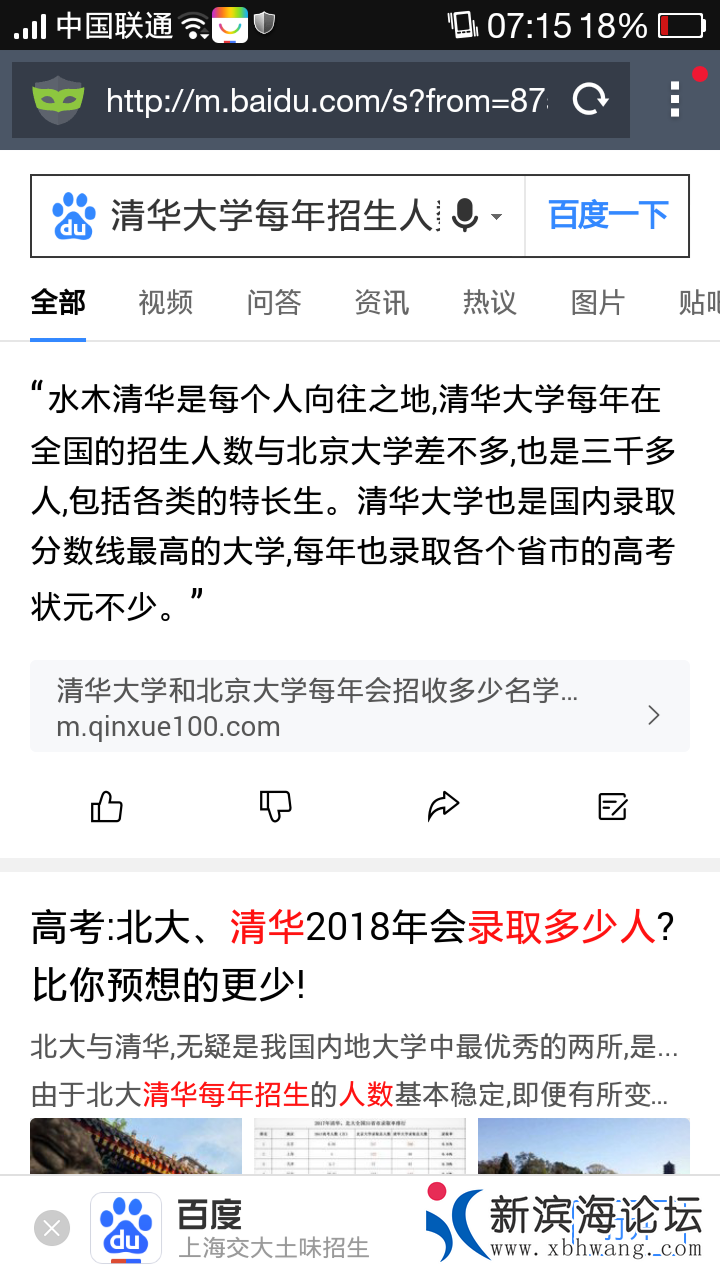Tap the page refresh icon in the address bar
720x1280 pixels.
pos(592,99)
